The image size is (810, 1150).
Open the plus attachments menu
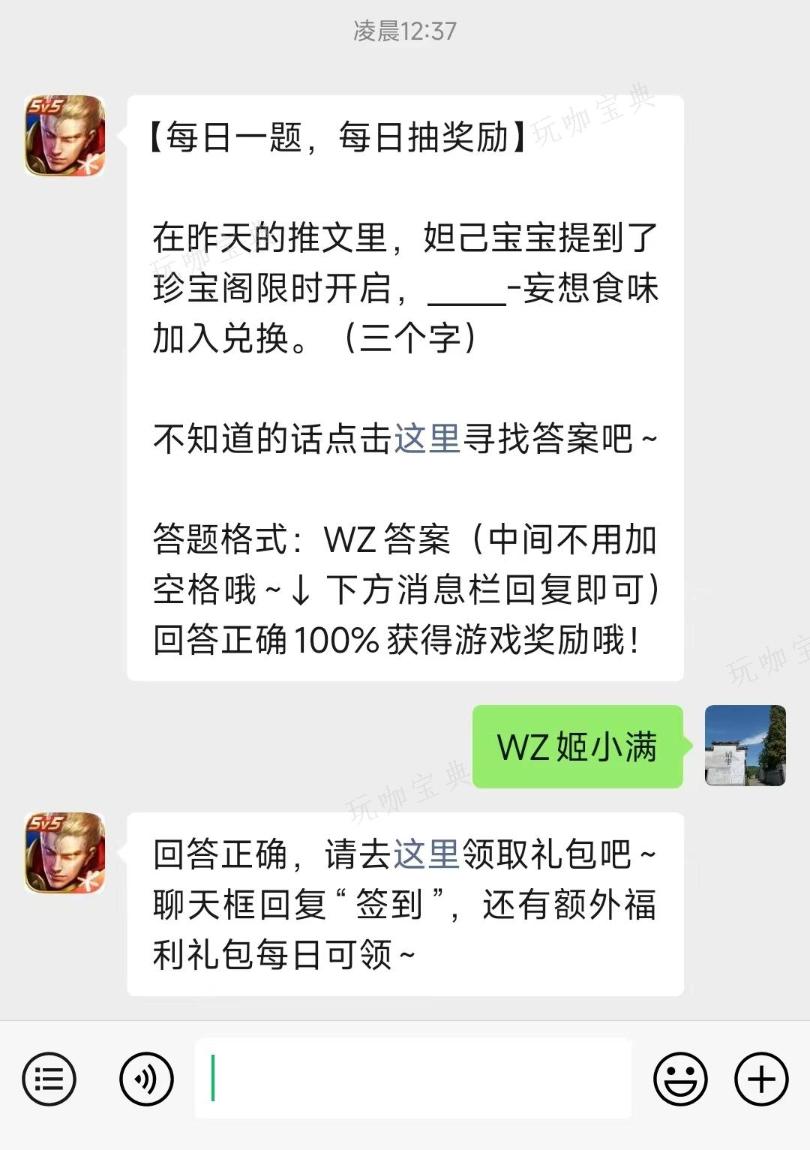click(762, 1079)
